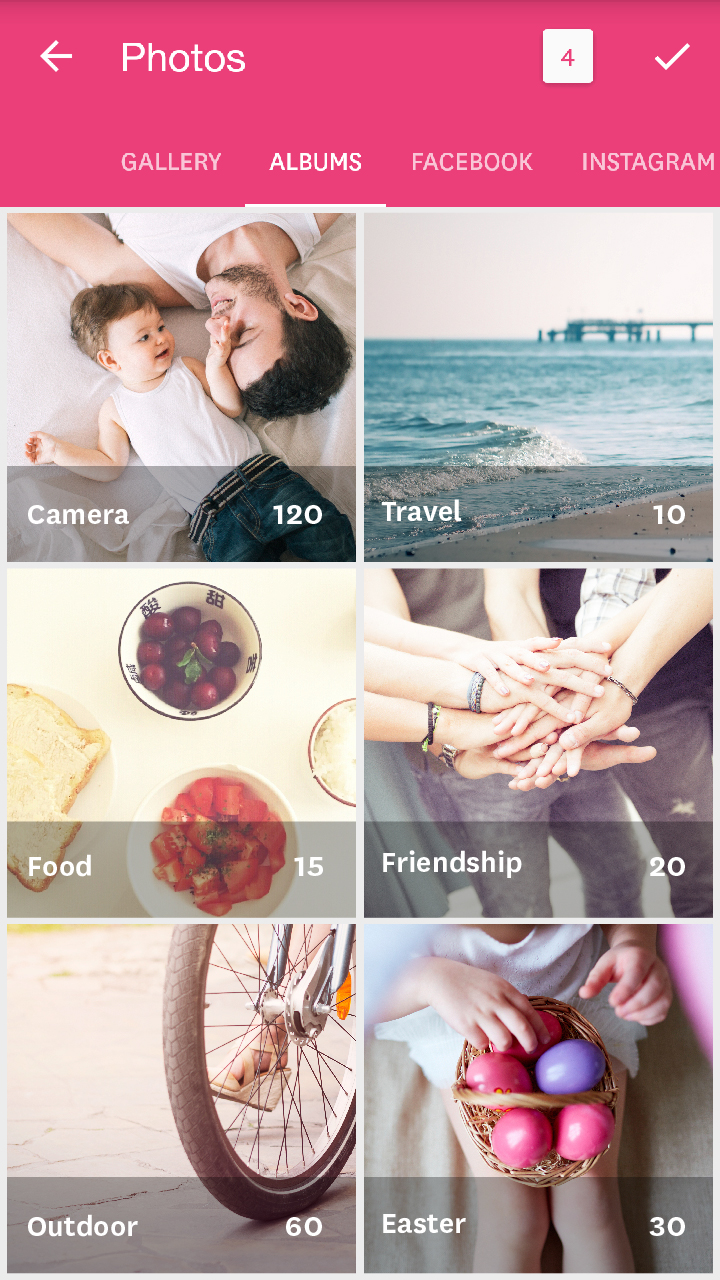This screenshot has width=720, height=1280.
Task: Open the Easter album
Action: [x=538, y=1098]
